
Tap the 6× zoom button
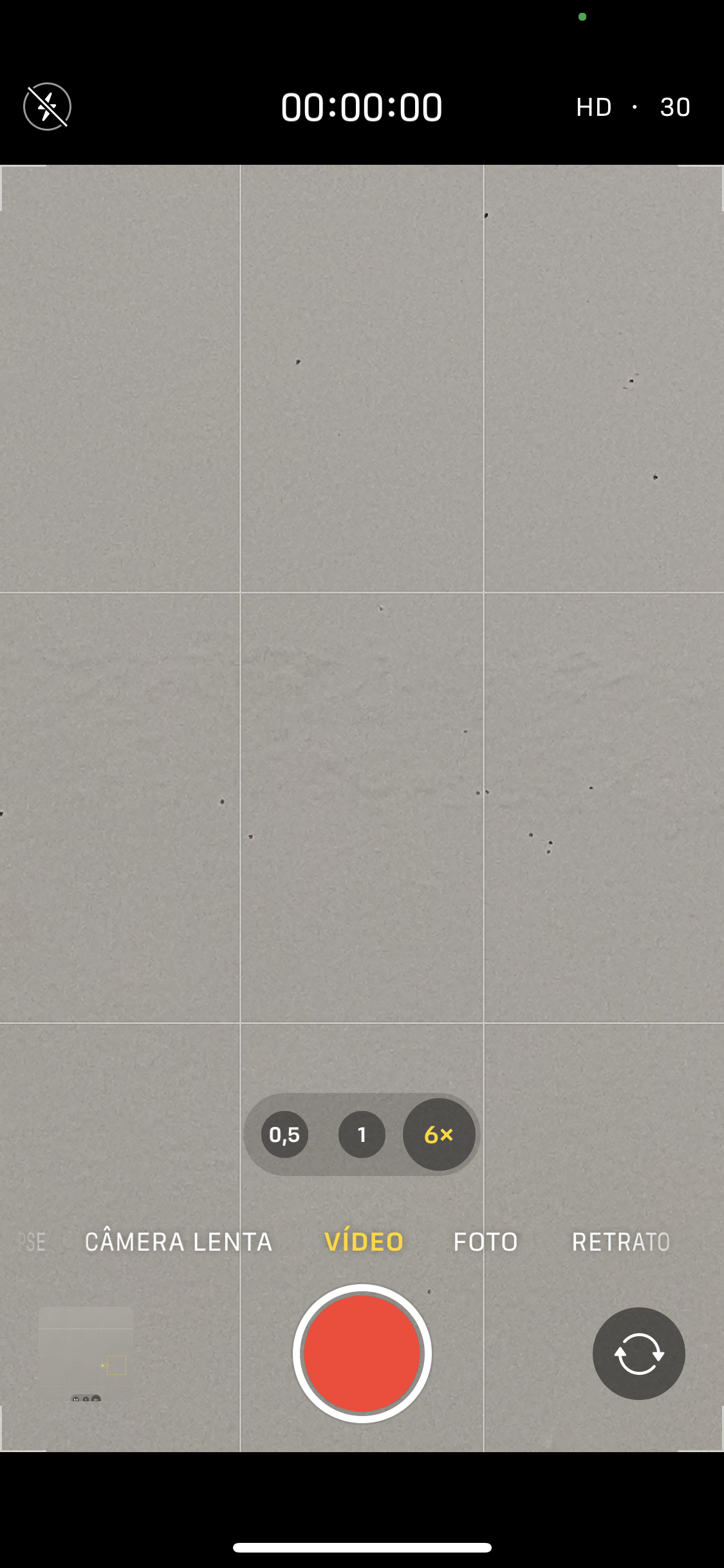tap(439, 1134)
